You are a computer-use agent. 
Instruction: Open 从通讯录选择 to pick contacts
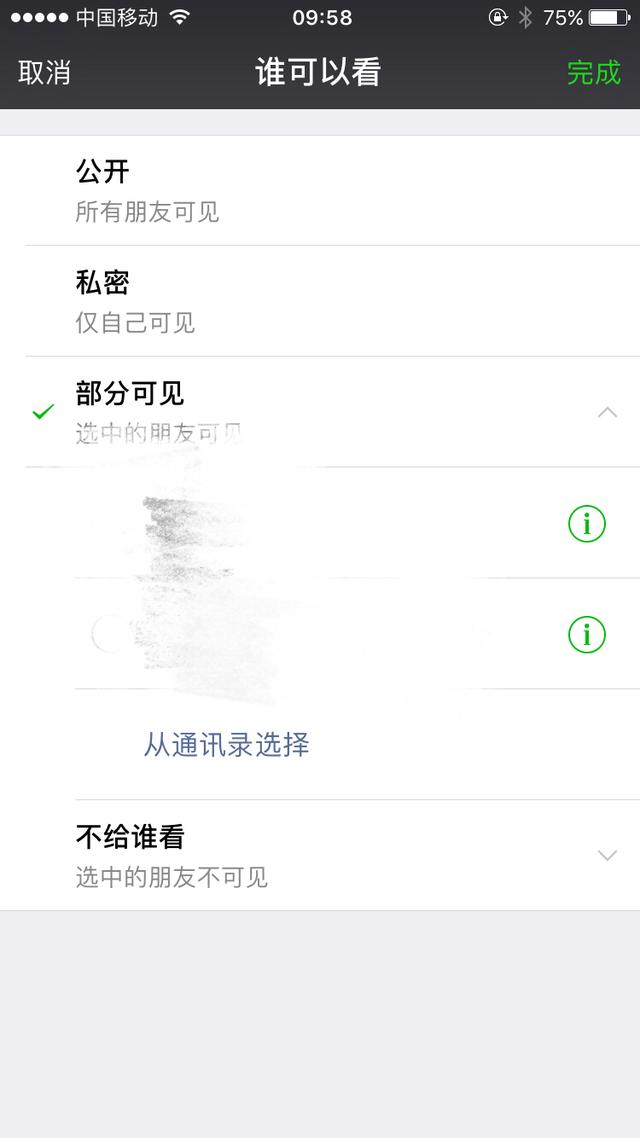[227, 745]
